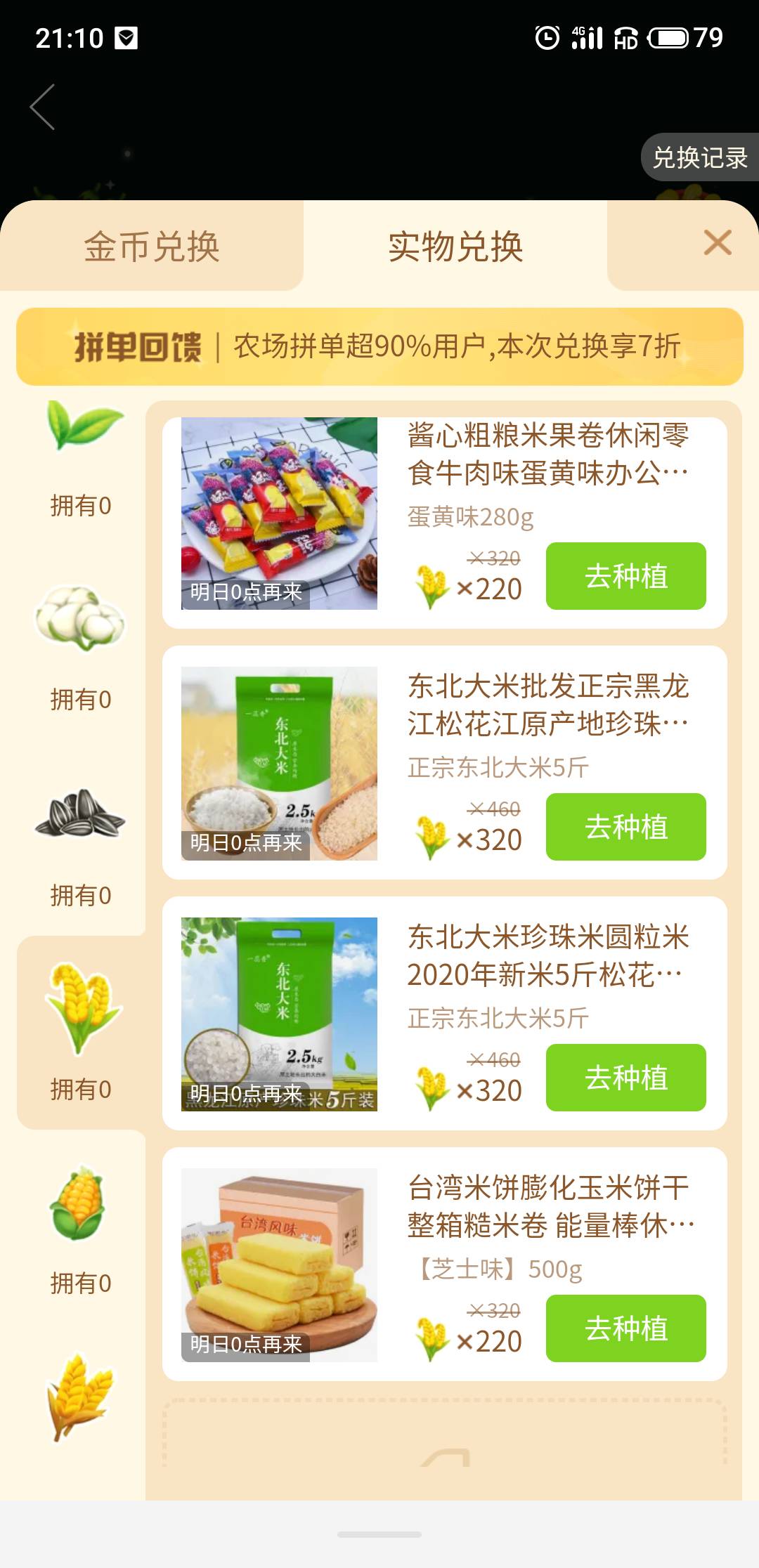Pick the sunflower seeds crop category
759x1568 pixels.
click(x=82, y=843)
